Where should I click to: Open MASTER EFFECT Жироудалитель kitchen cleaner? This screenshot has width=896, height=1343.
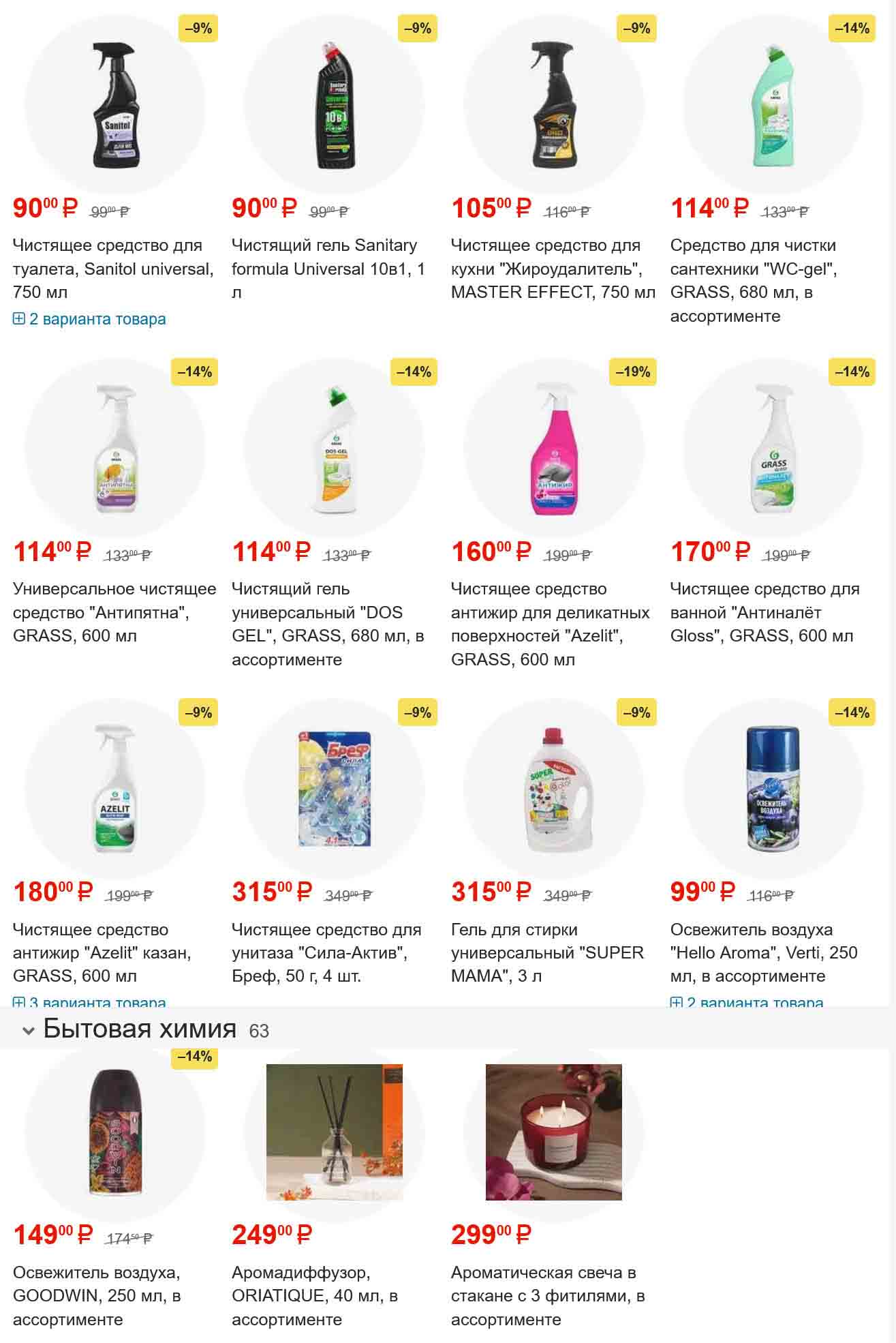[552, 269]
